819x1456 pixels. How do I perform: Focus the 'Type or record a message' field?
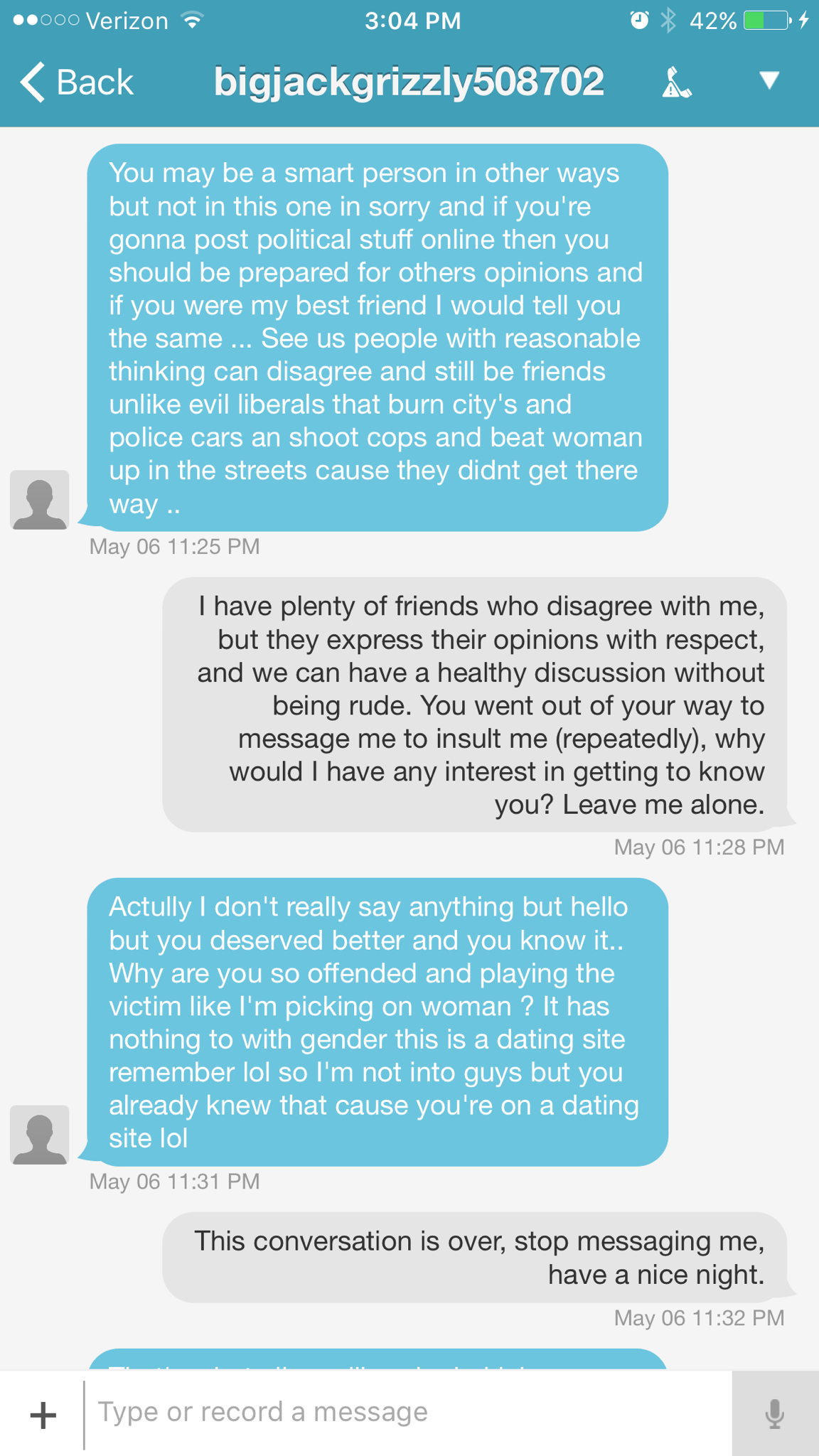(405, 1412)
